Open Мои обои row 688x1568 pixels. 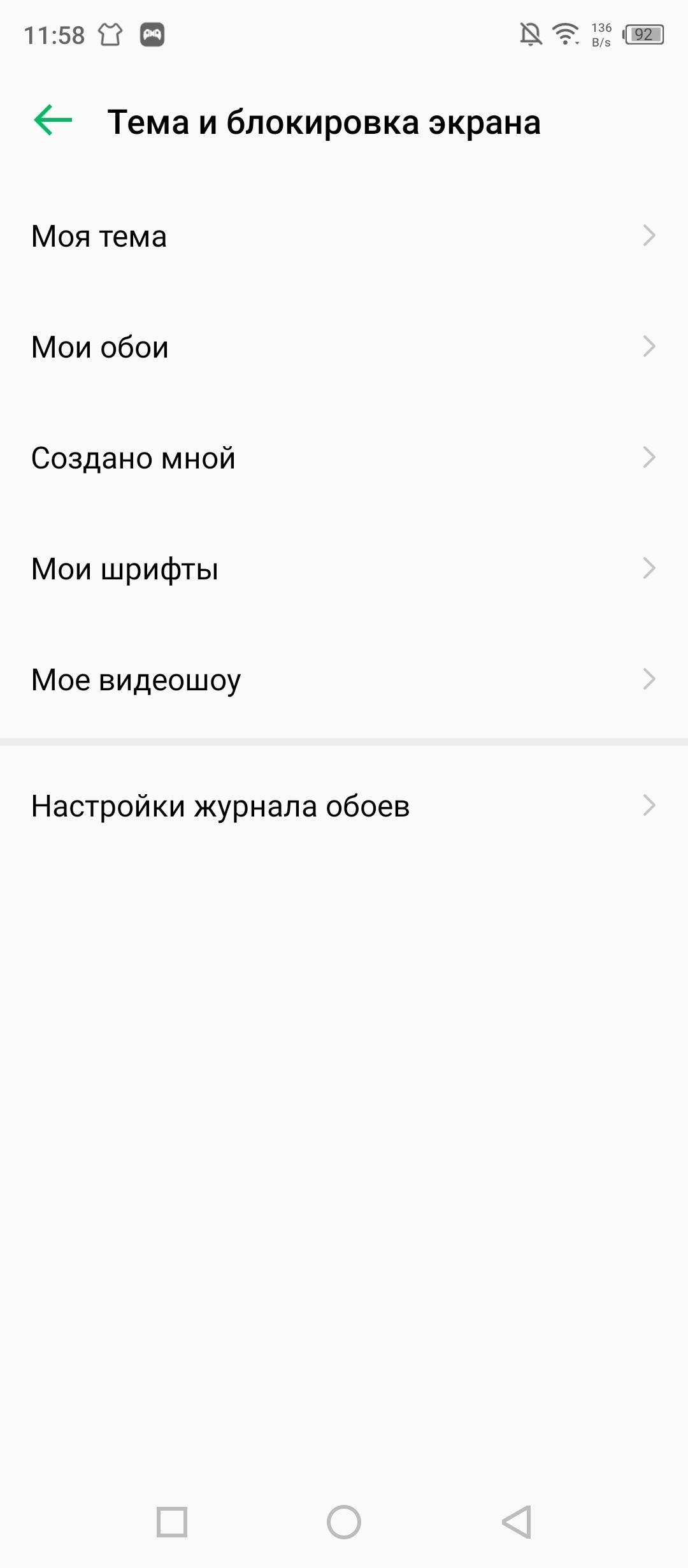coord(344,347)
